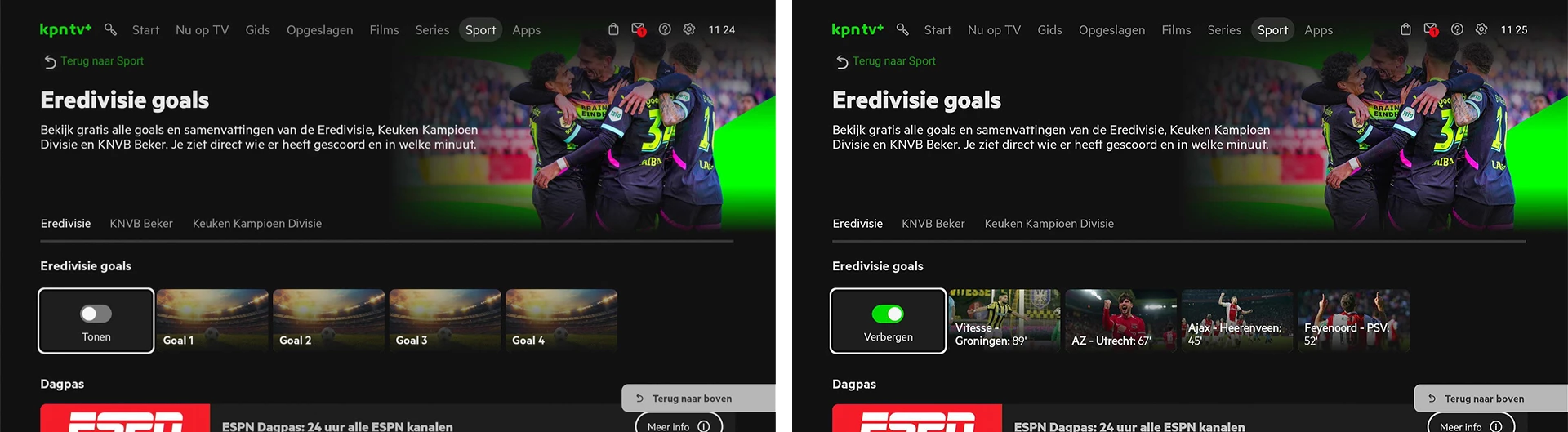This screenshot has width=1568, height=432.
Task: Watch the Vitesse - Groningen 89' goal
Action: point(1004,320)
